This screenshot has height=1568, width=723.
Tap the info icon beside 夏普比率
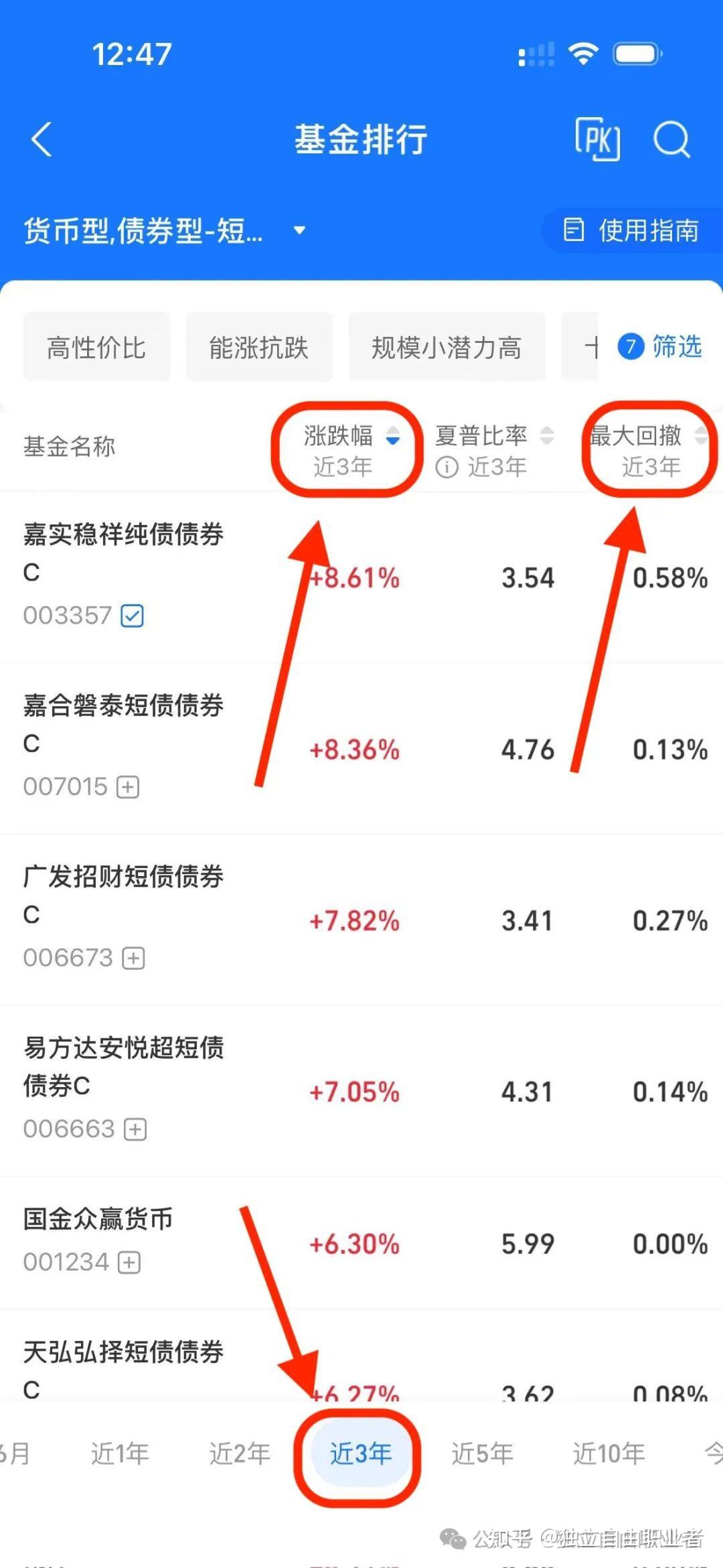click(x=447, y=468)
